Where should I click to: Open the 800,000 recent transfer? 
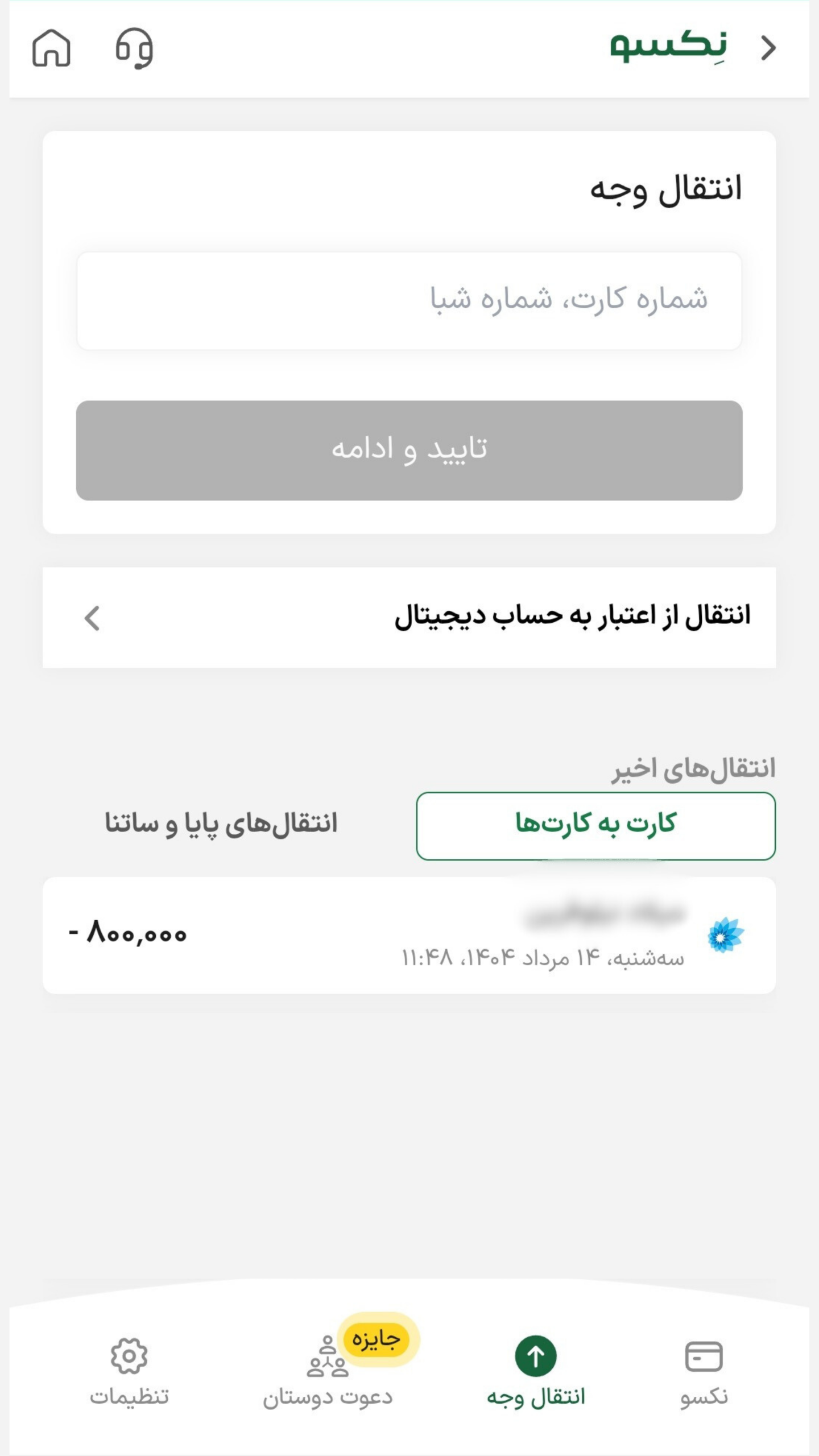409,936
